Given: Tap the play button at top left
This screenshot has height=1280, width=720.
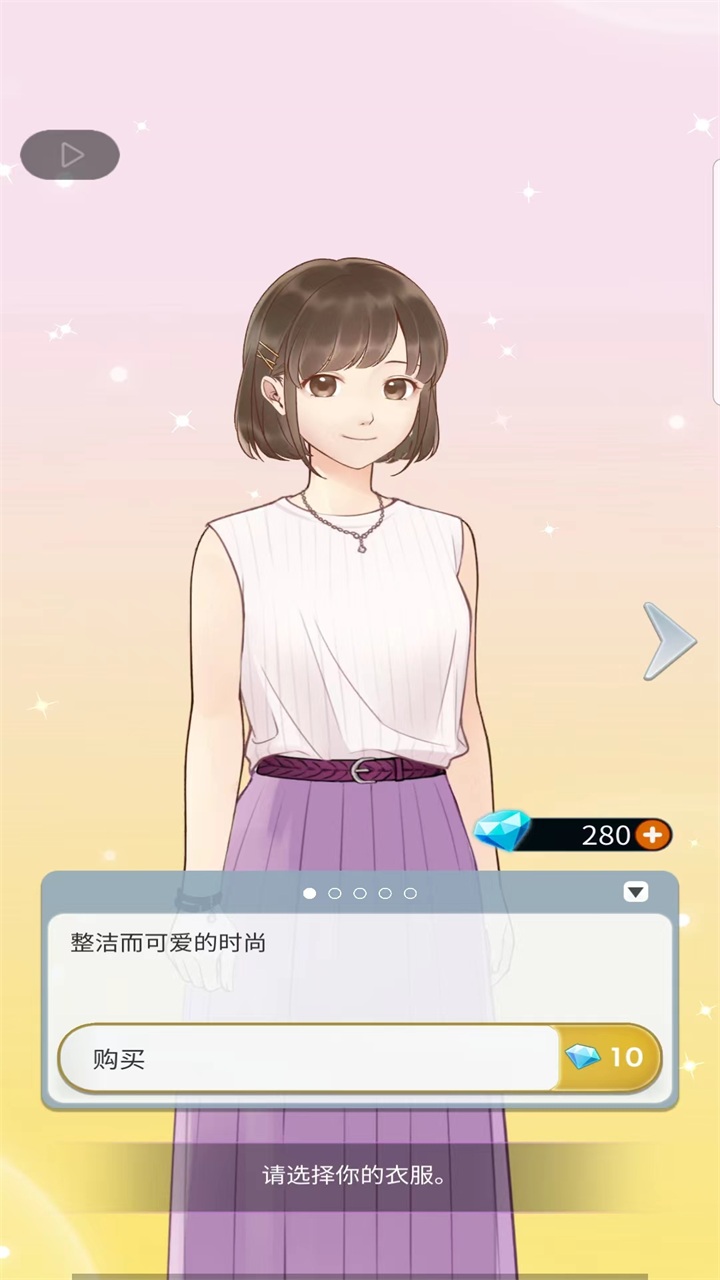Looking at the screenshot, I should coord(70,155).
